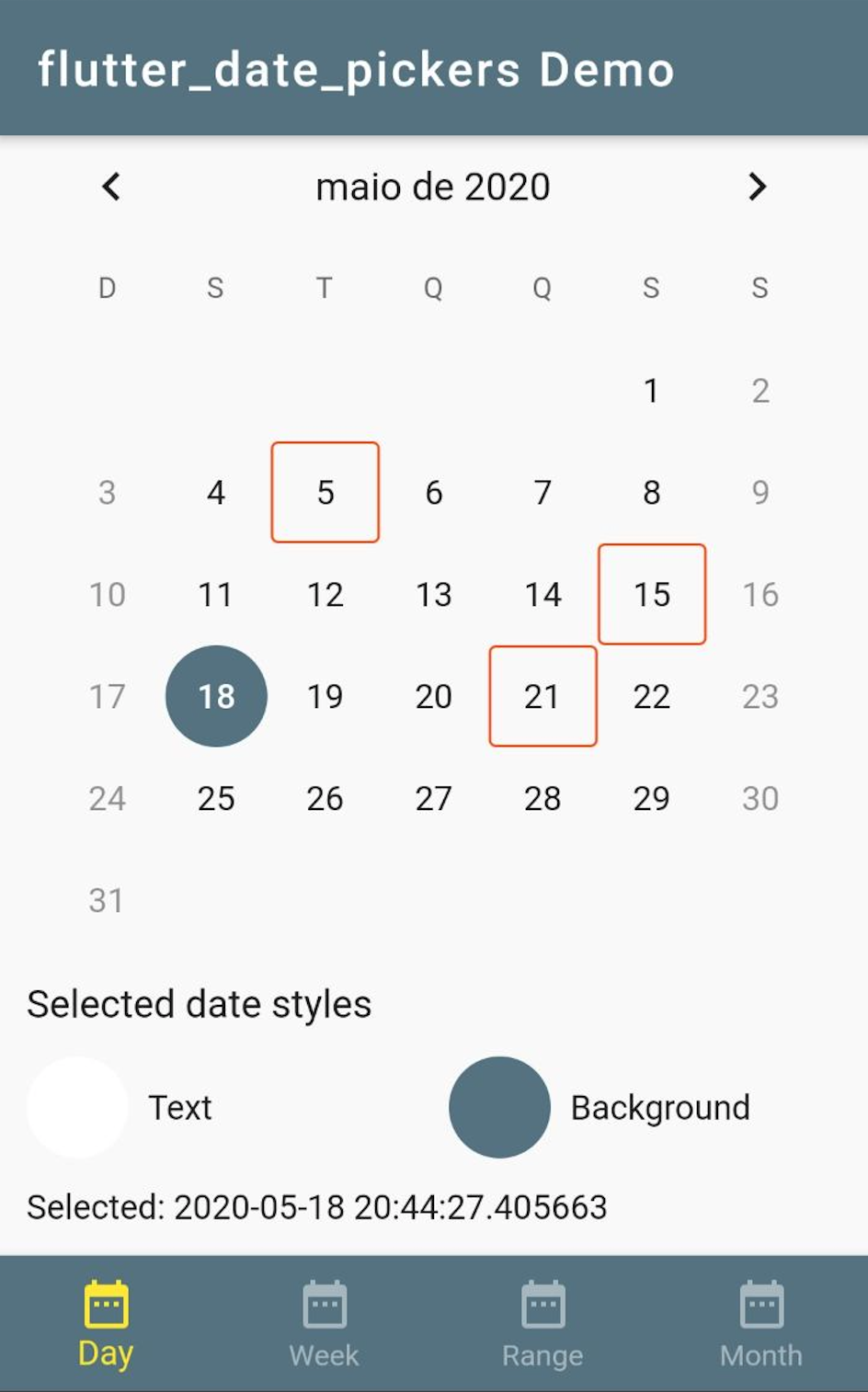Select May 31 in the calendar
Screen dimensions: 868x1392
click(x=108, y=900)
